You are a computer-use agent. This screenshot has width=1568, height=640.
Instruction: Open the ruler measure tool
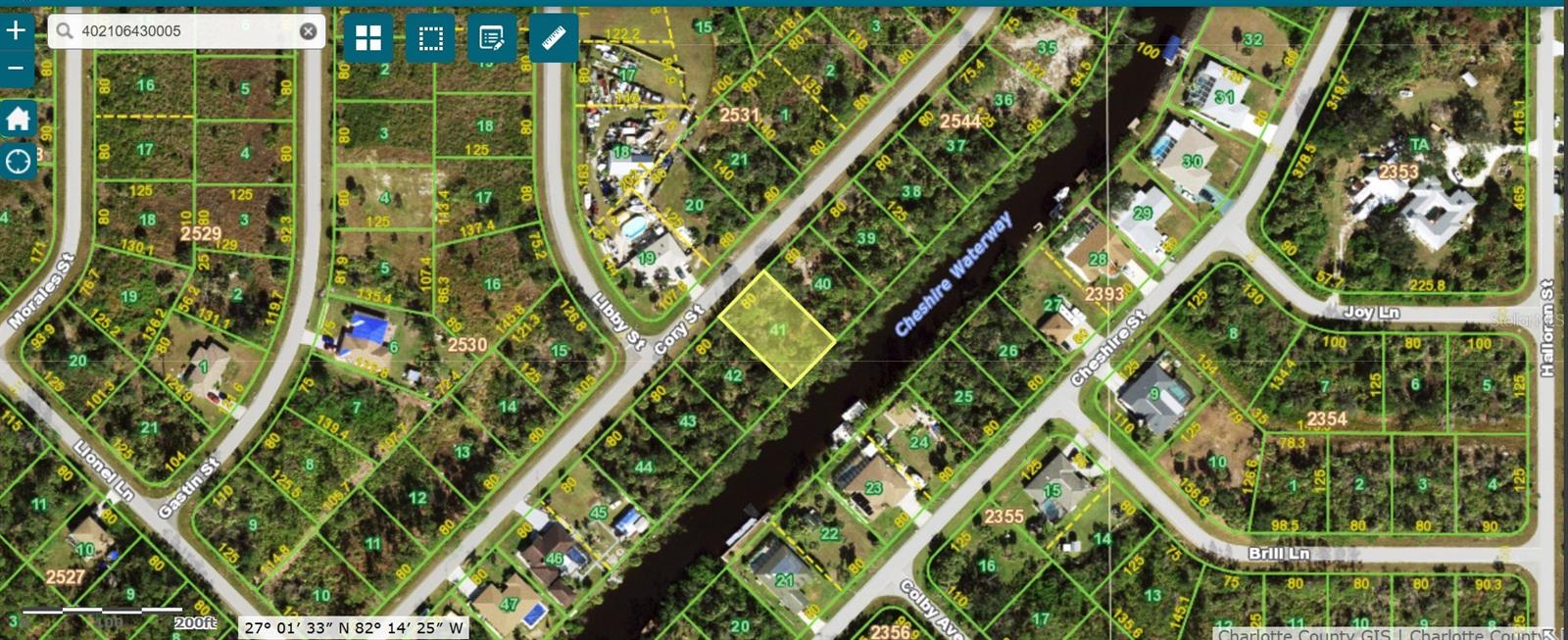click(554, 38)
